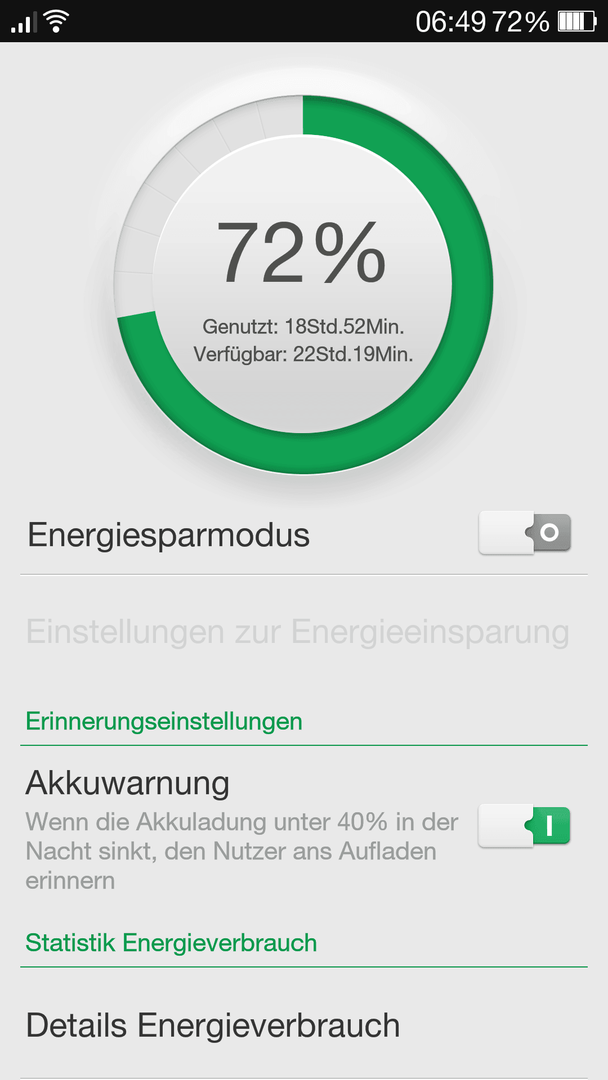608x1080 pixels.
Task: Open Details Energieverbrauch
Action: (304, 1024)
